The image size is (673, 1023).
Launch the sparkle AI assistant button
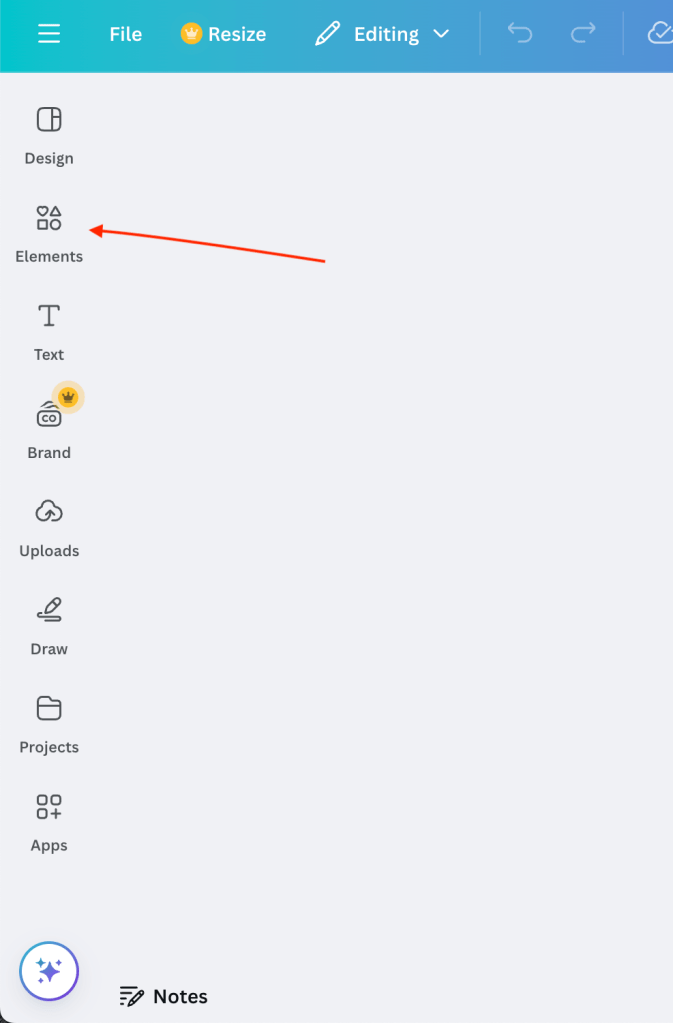click(x=49, y=970)
